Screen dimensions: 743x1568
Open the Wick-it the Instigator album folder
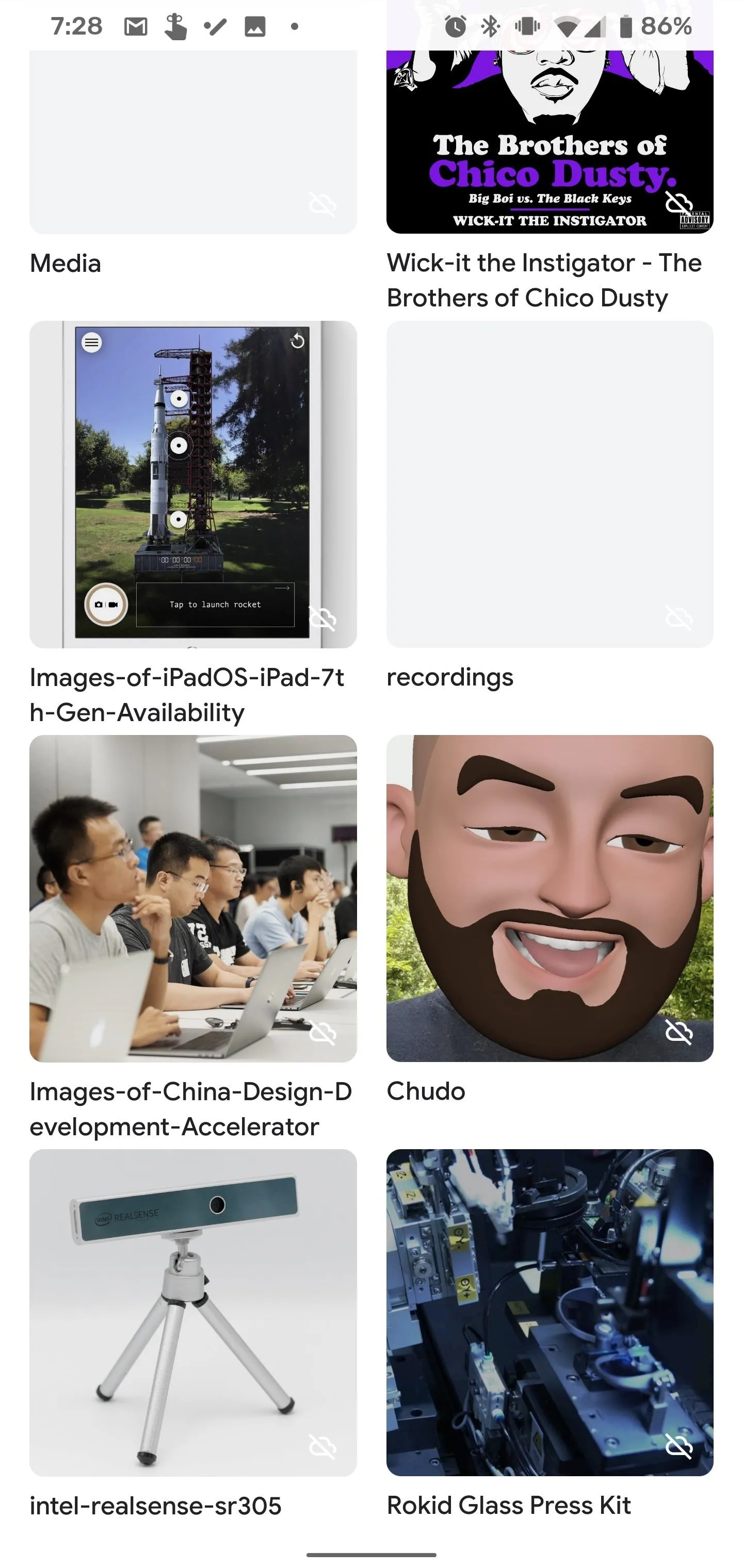point(550,141)
